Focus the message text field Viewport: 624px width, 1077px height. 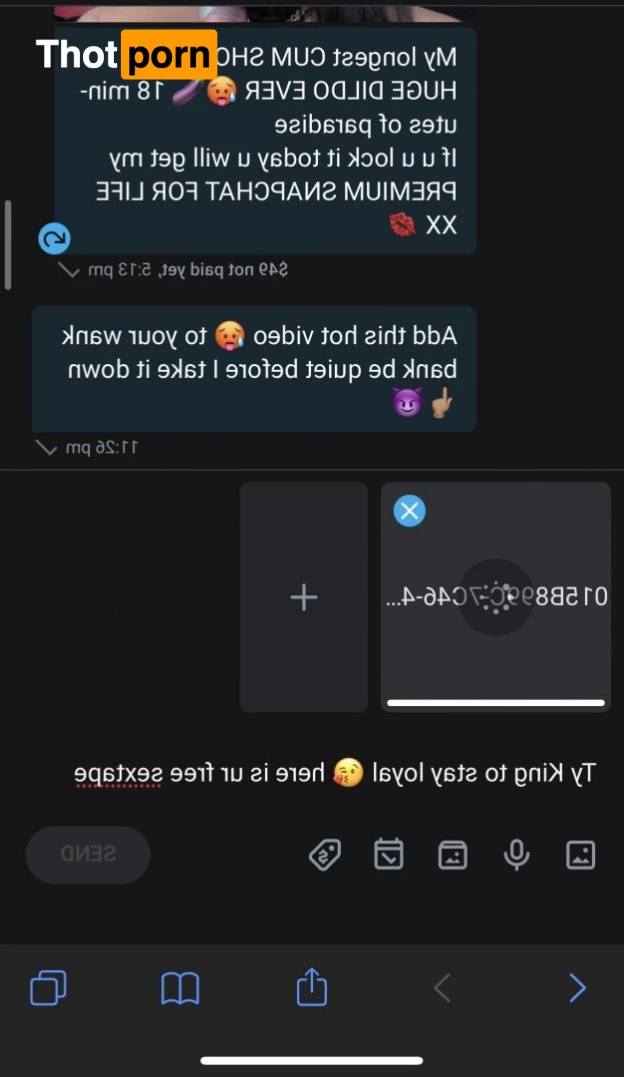336,773
